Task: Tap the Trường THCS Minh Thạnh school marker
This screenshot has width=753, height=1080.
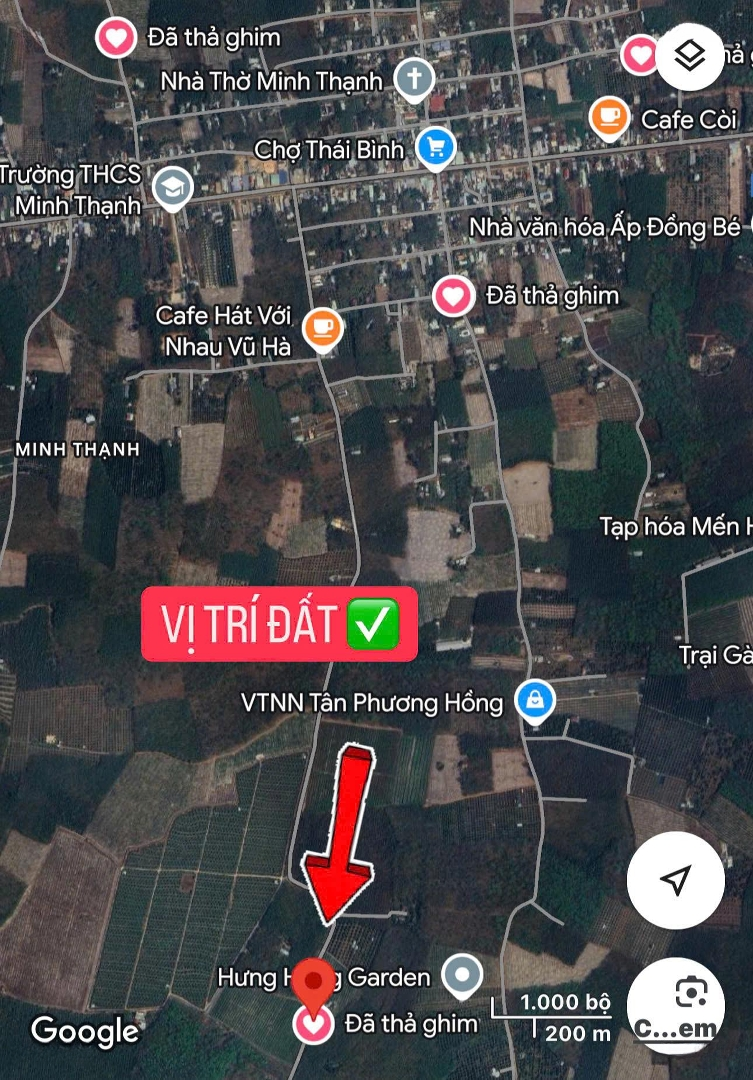Action: pyautogui.click(x=173, y=187)
